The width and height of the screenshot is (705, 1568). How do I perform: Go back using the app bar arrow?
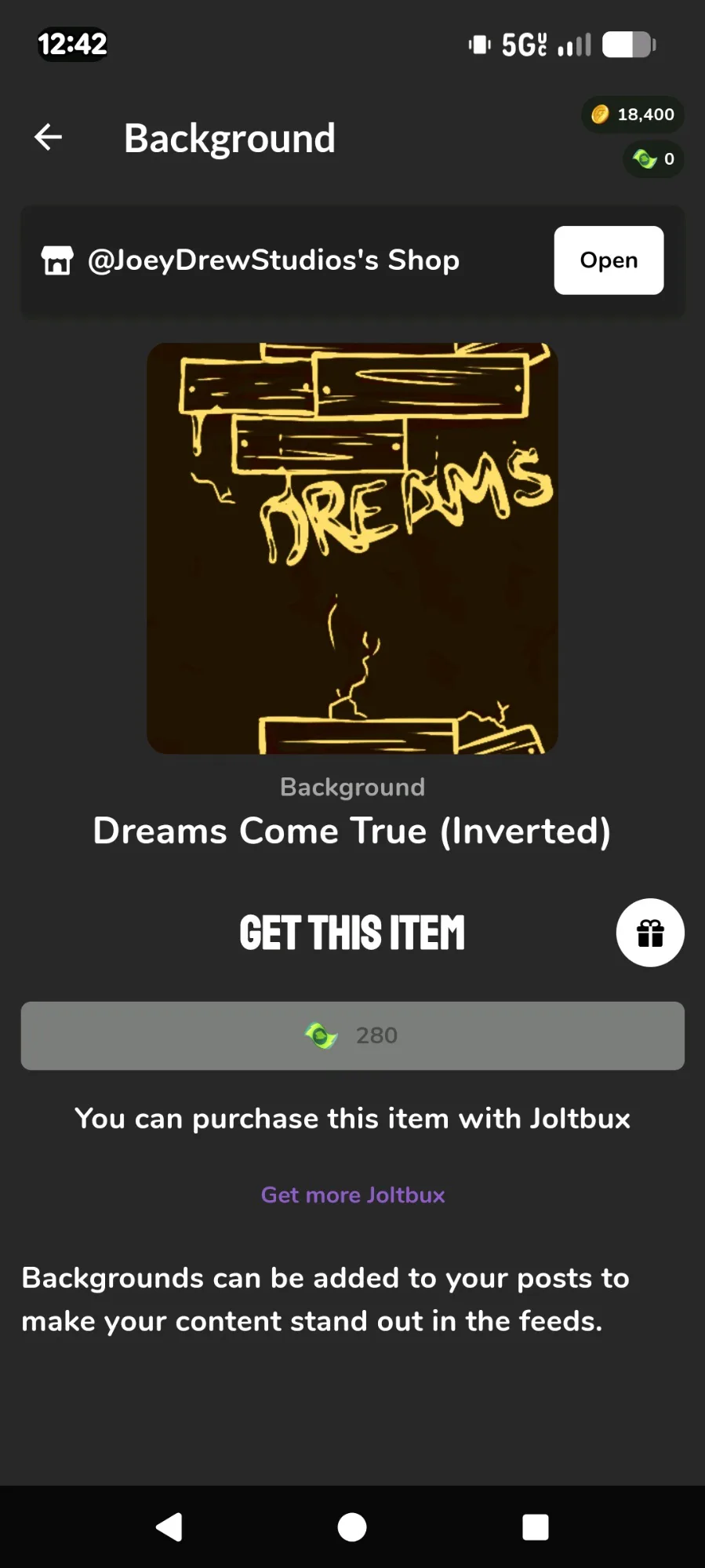point(49,137)
